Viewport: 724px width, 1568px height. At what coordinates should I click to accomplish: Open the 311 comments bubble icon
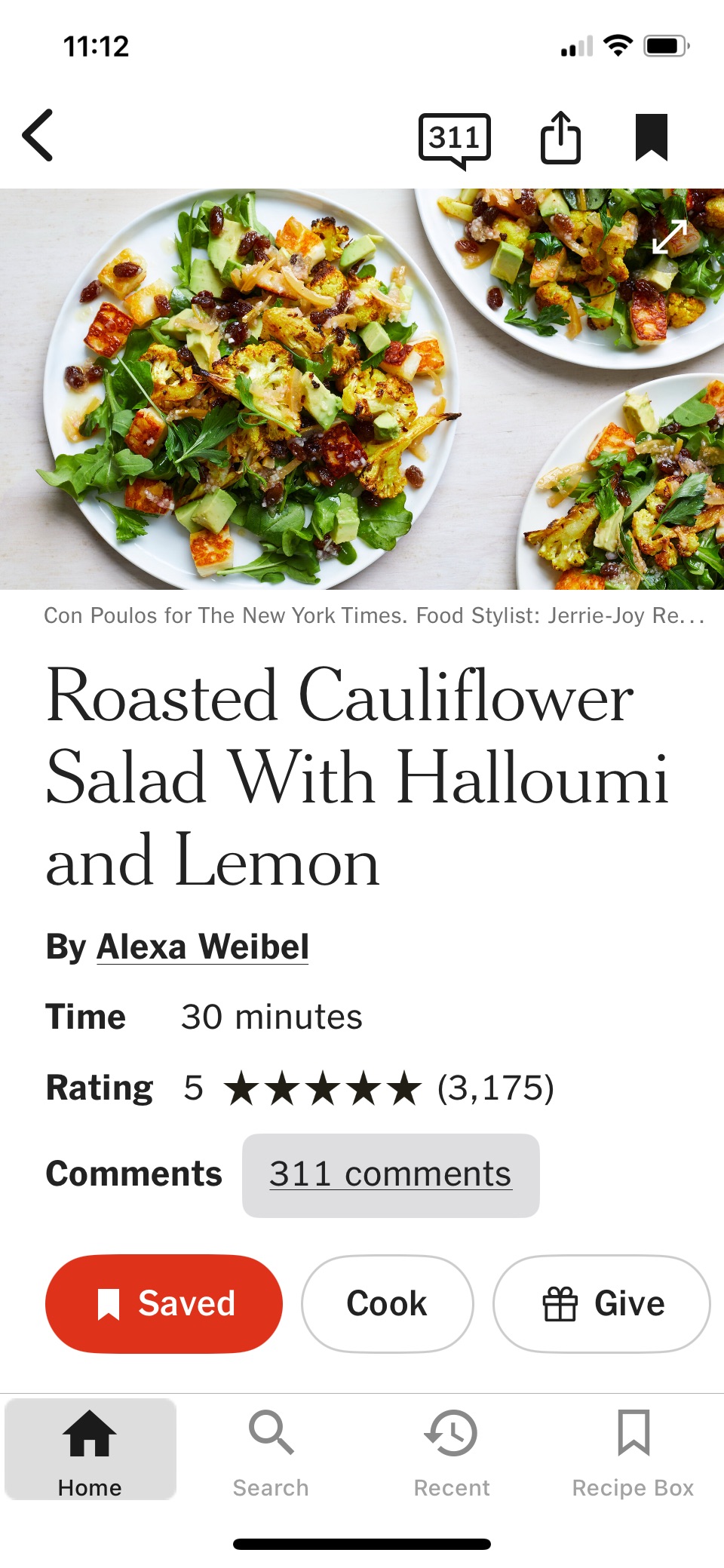(x=455, y=140)
